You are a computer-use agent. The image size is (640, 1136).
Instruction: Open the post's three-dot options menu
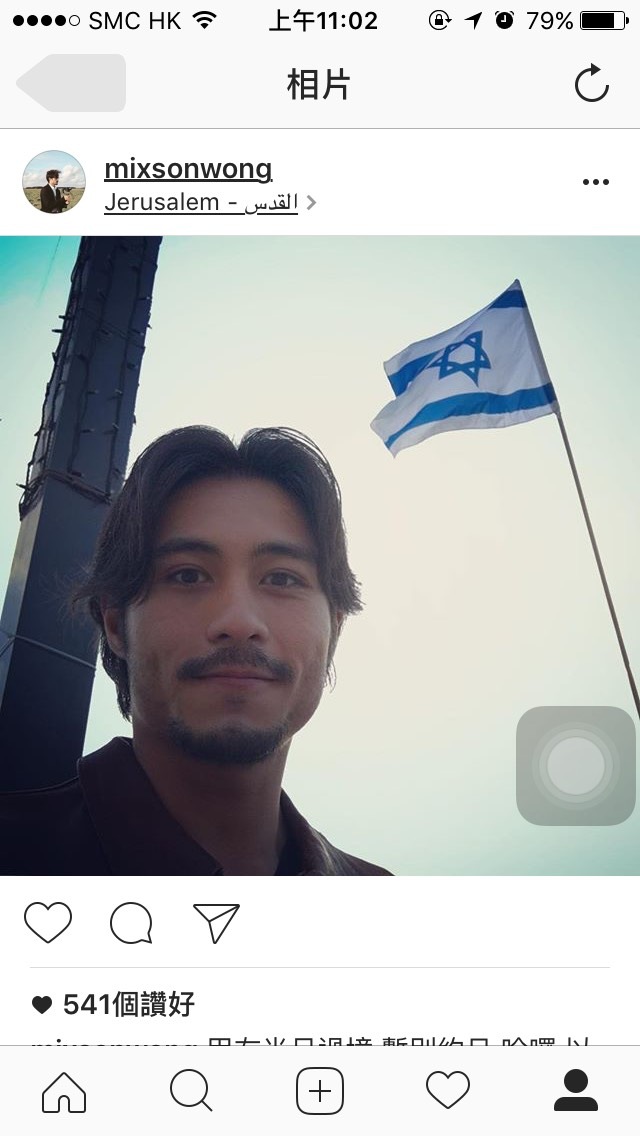pyautogui.click(x=596, y=182)
